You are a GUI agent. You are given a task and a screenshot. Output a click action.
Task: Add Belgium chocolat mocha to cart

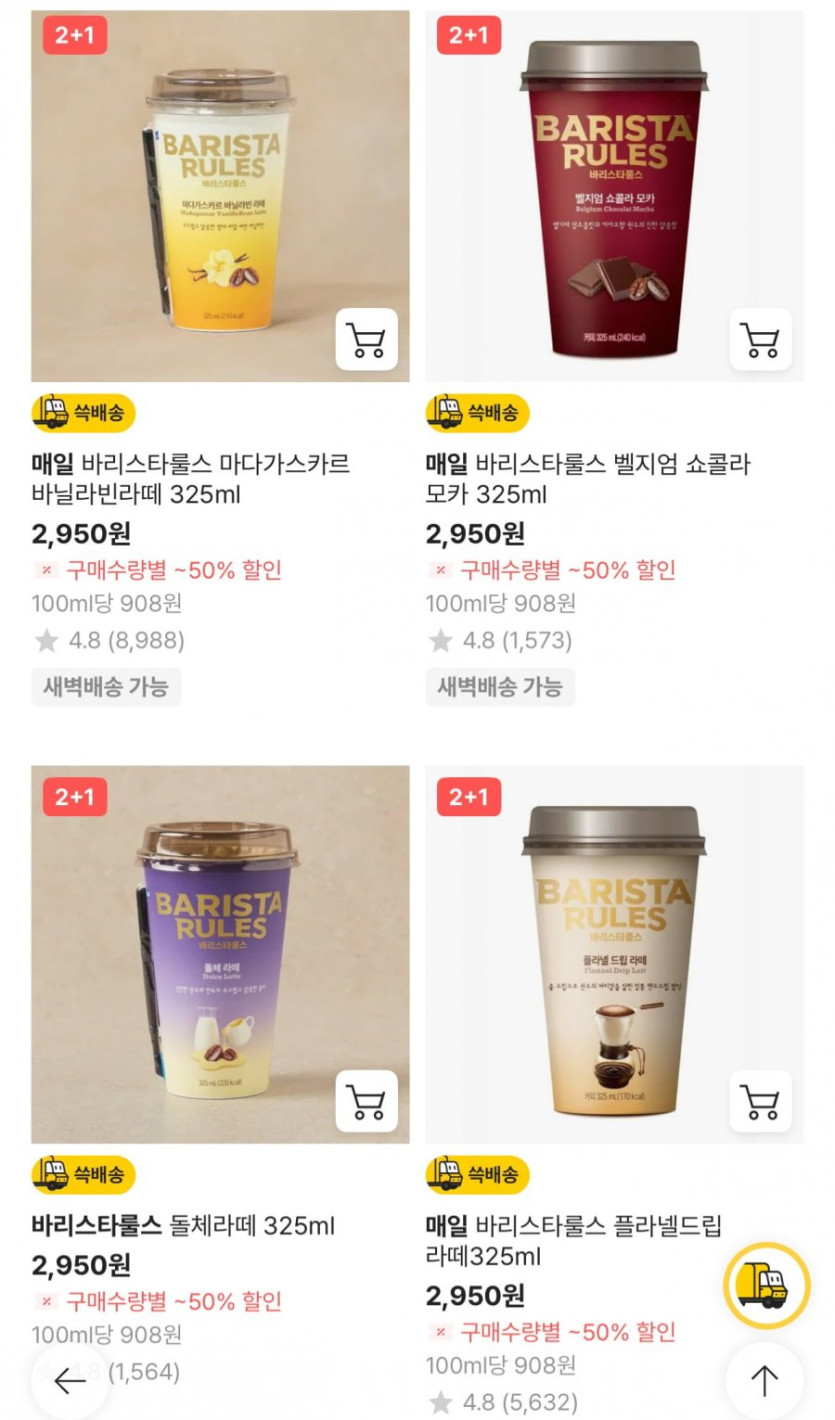coord(760,340)
